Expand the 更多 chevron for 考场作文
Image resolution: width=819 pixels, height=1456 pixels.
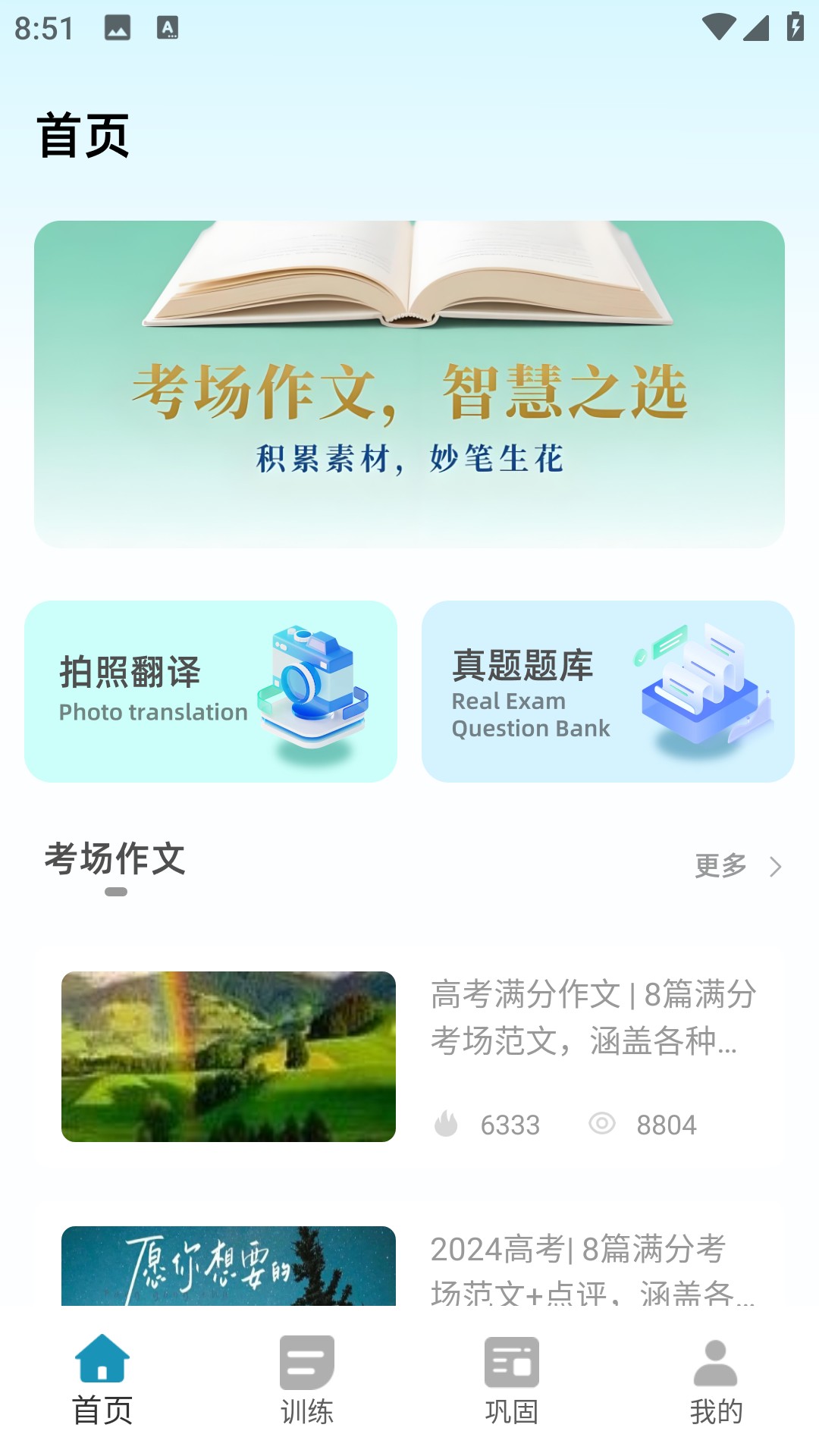774,866
